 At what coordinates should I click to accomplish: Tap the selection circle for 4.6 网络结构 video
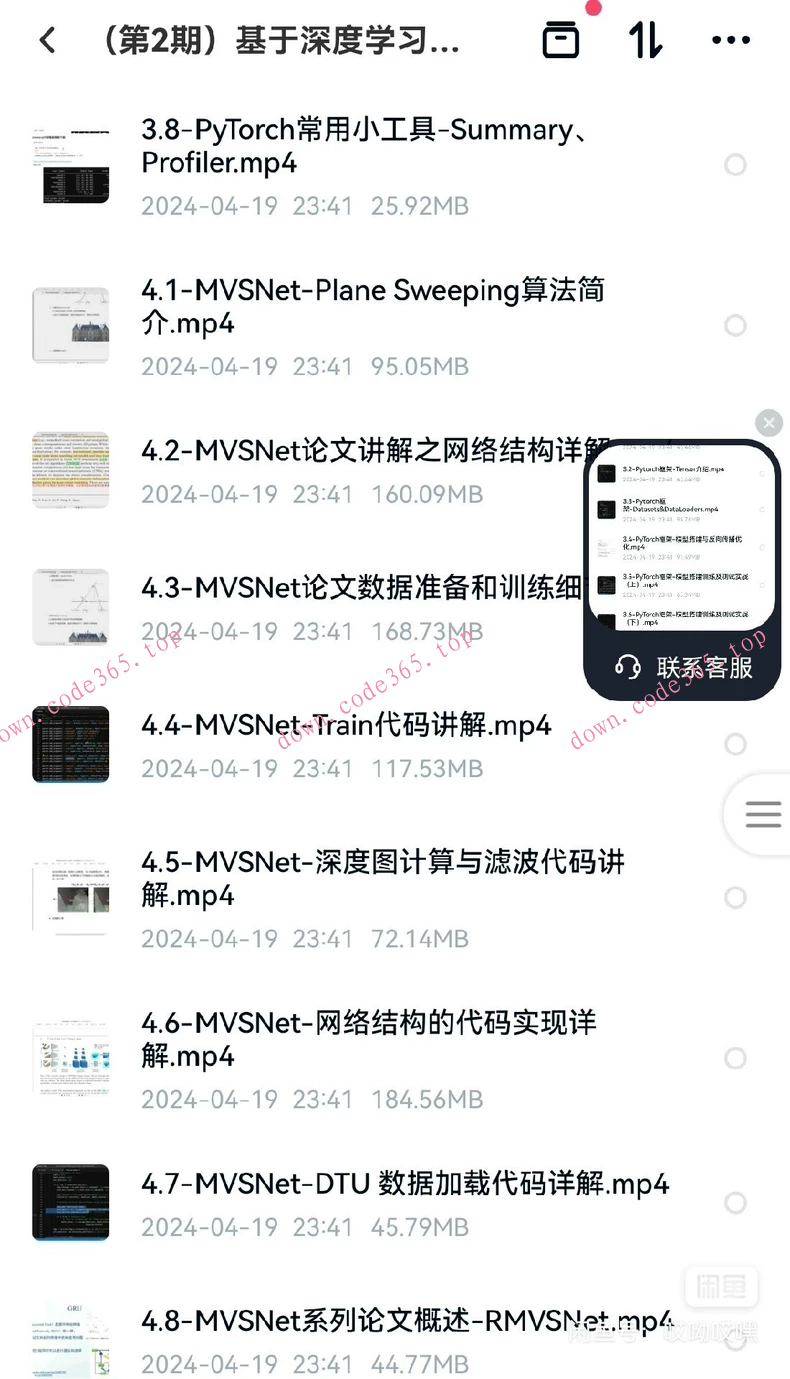click(736, 1058)
